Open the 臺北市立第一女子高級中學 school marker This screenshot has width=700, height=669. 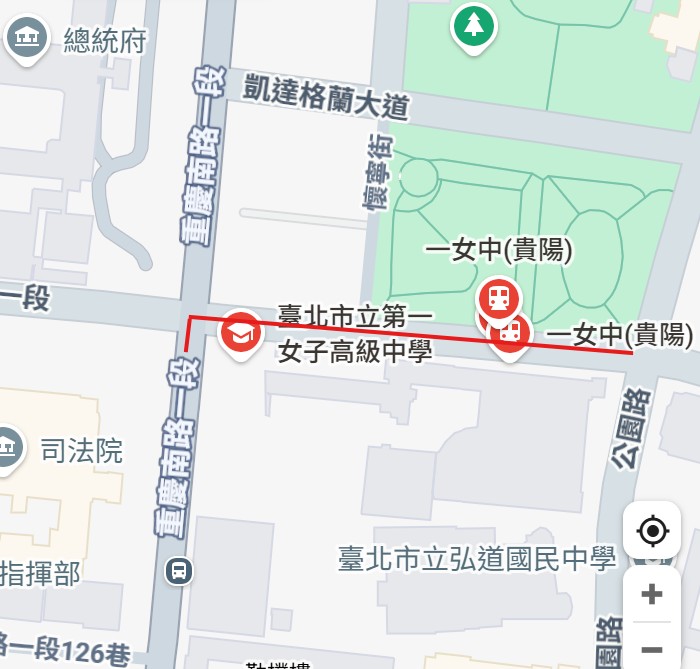coord(240,333)
